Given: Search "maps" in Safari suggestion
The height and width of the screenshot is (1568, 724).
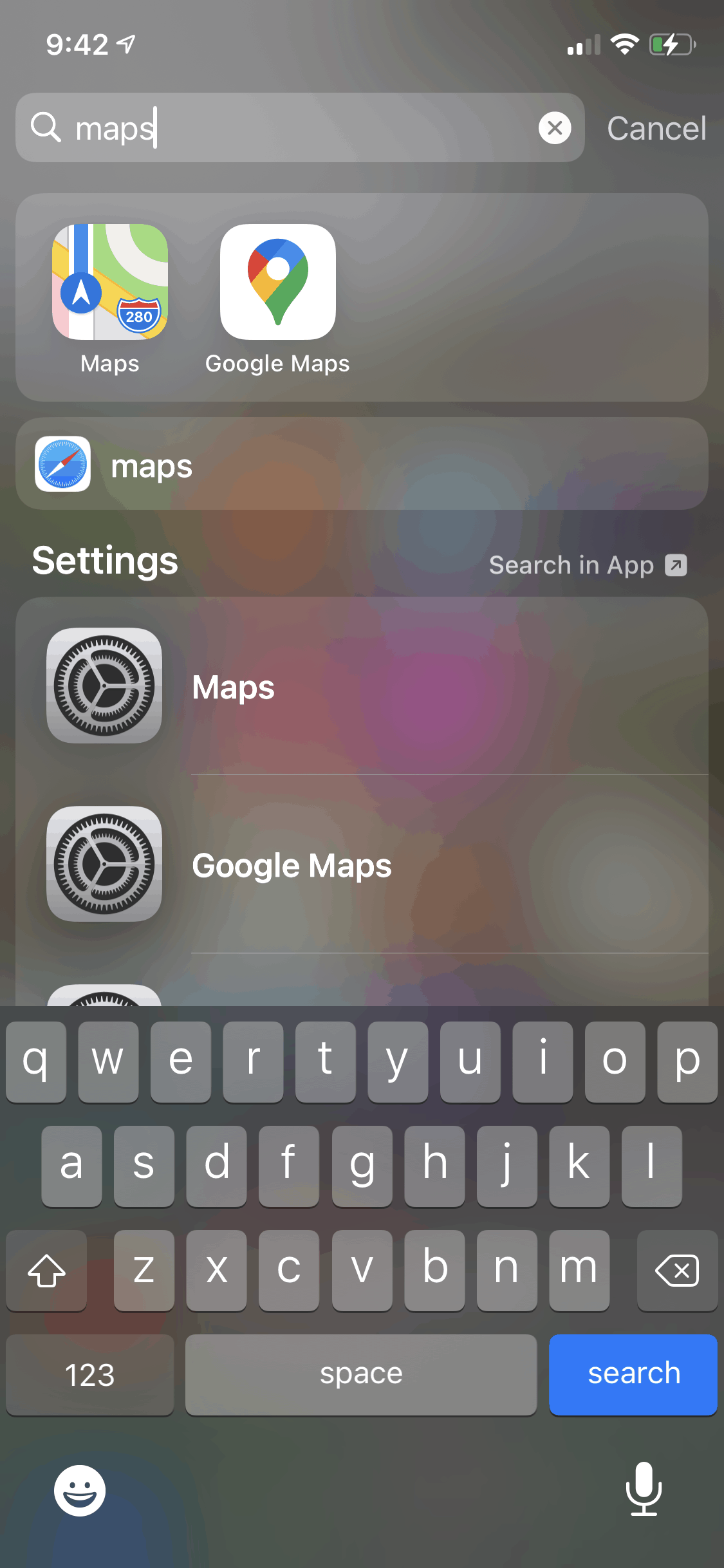Looking at the screenshot, I should pyautogui.click(x=362, y=464).
